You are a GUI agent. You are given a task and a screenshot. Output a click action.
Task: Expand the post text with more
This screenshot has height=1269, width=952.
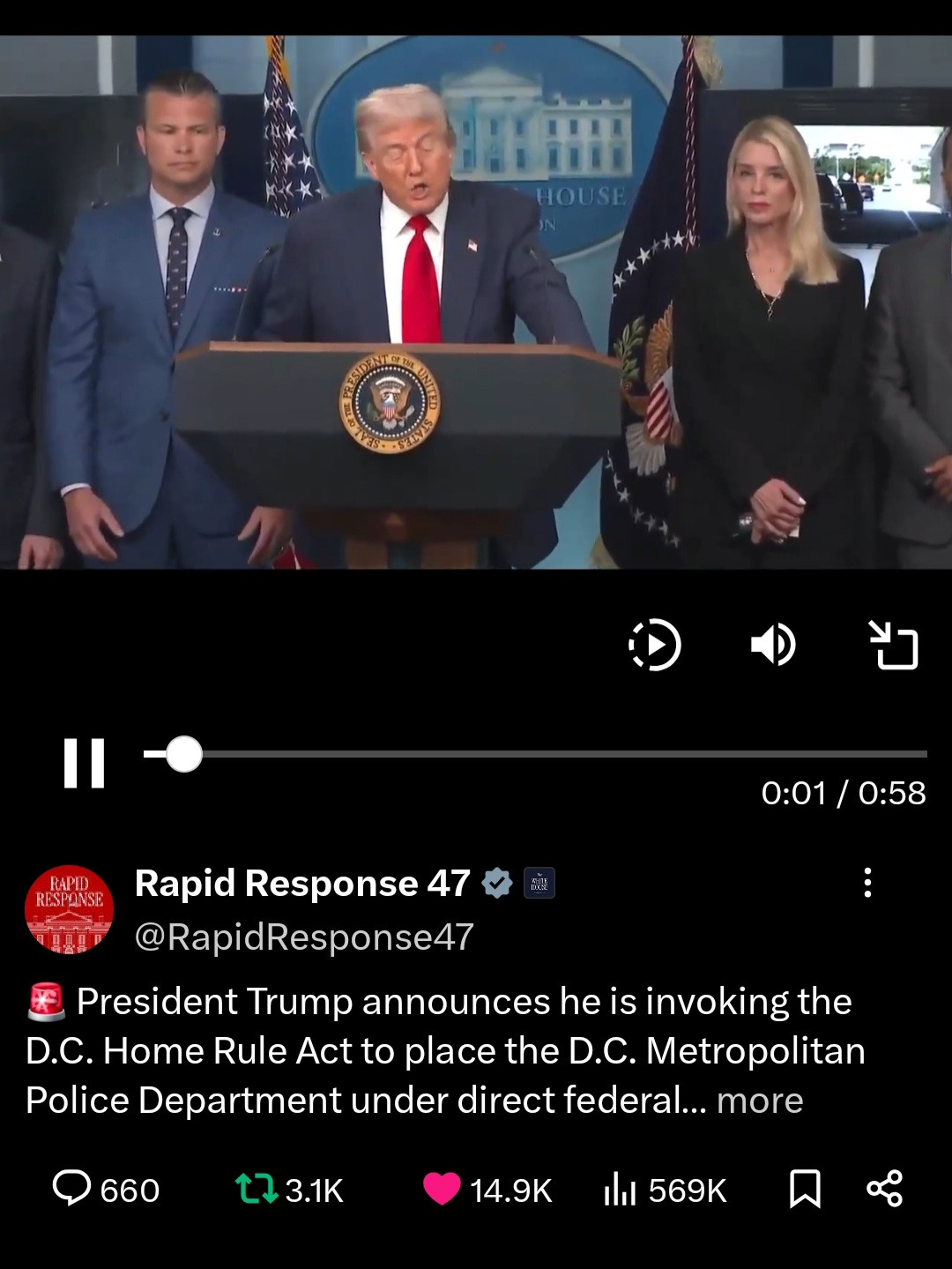pyautogui.click(x=759, y=1101)
